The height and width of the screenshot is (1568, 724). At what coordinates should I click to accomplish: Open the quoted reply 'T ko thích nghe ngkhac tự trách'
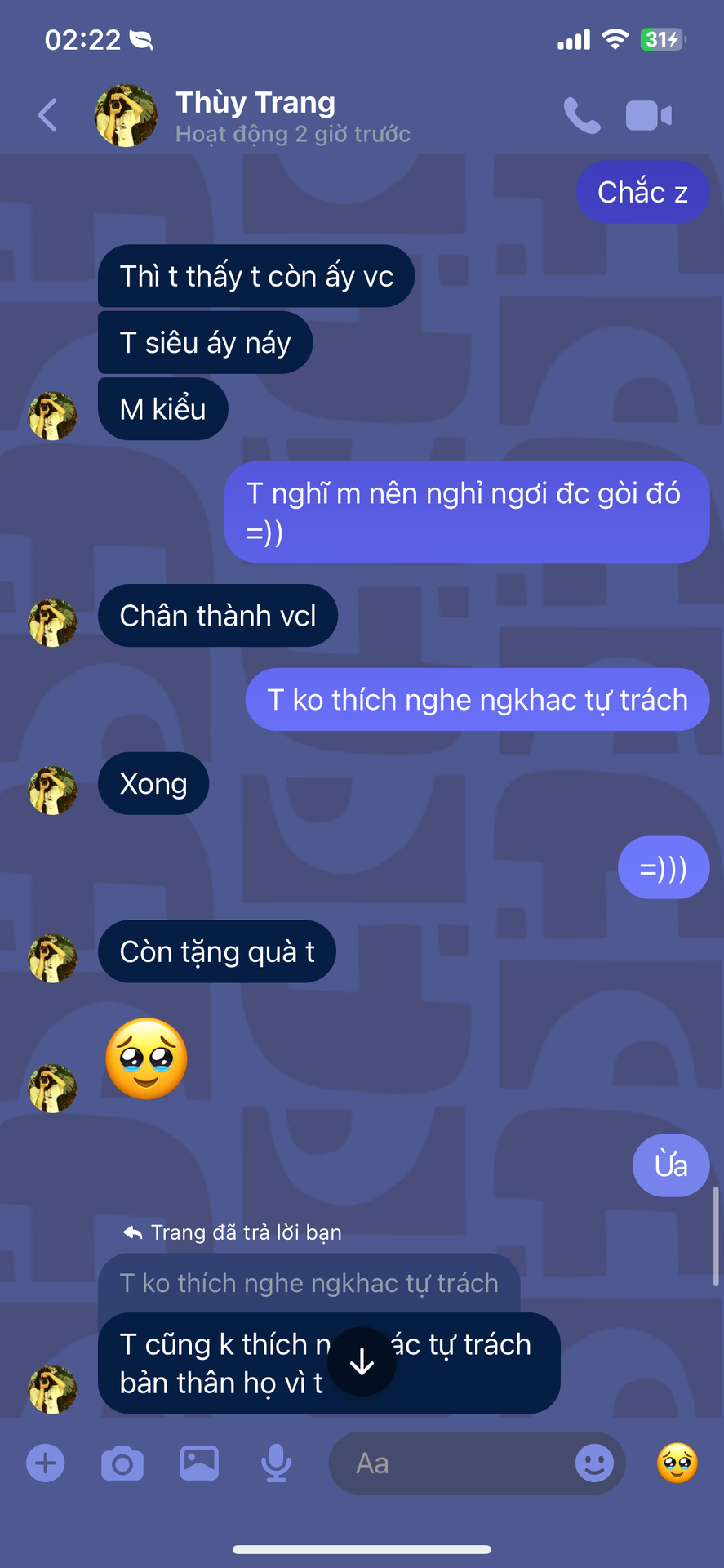click(309, 1283)
